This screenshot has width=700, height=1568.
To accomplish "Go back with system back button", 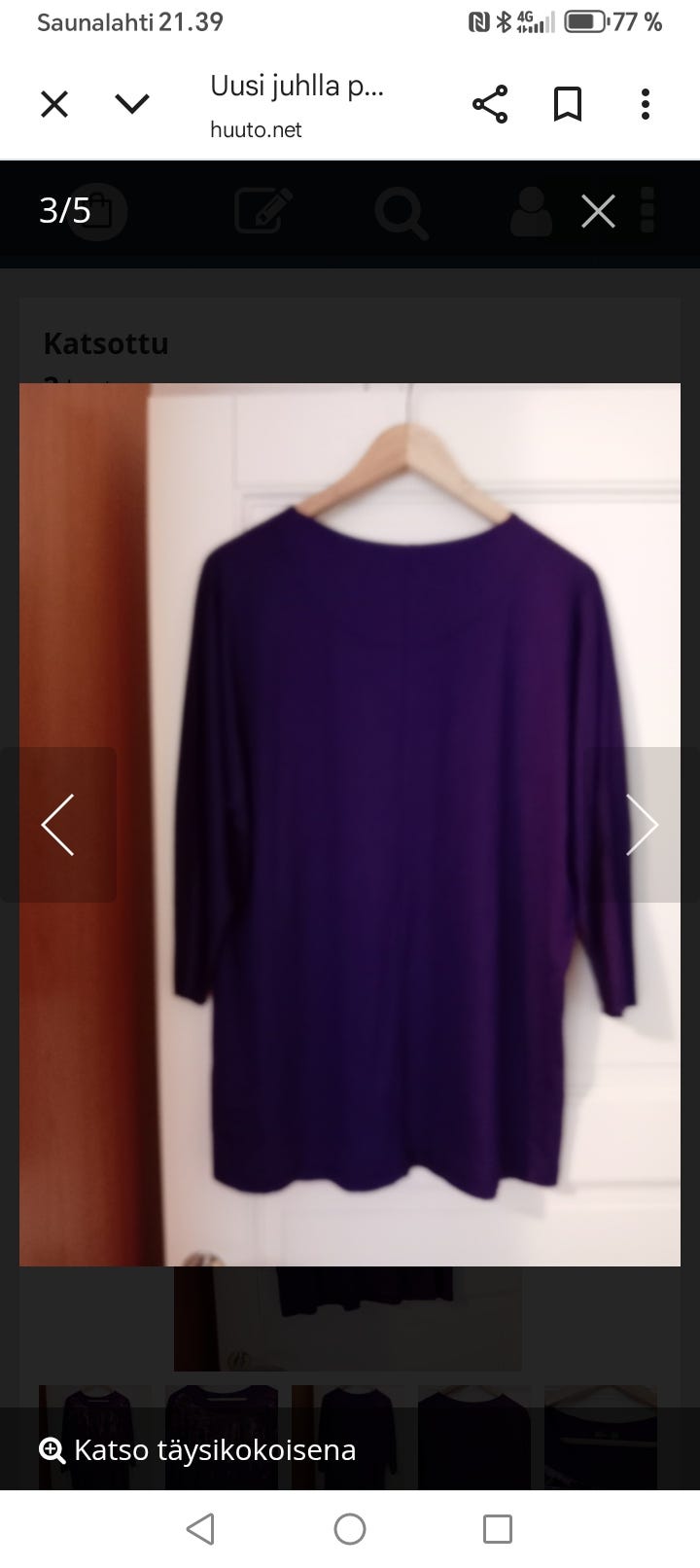I will tap(200, 1529).
